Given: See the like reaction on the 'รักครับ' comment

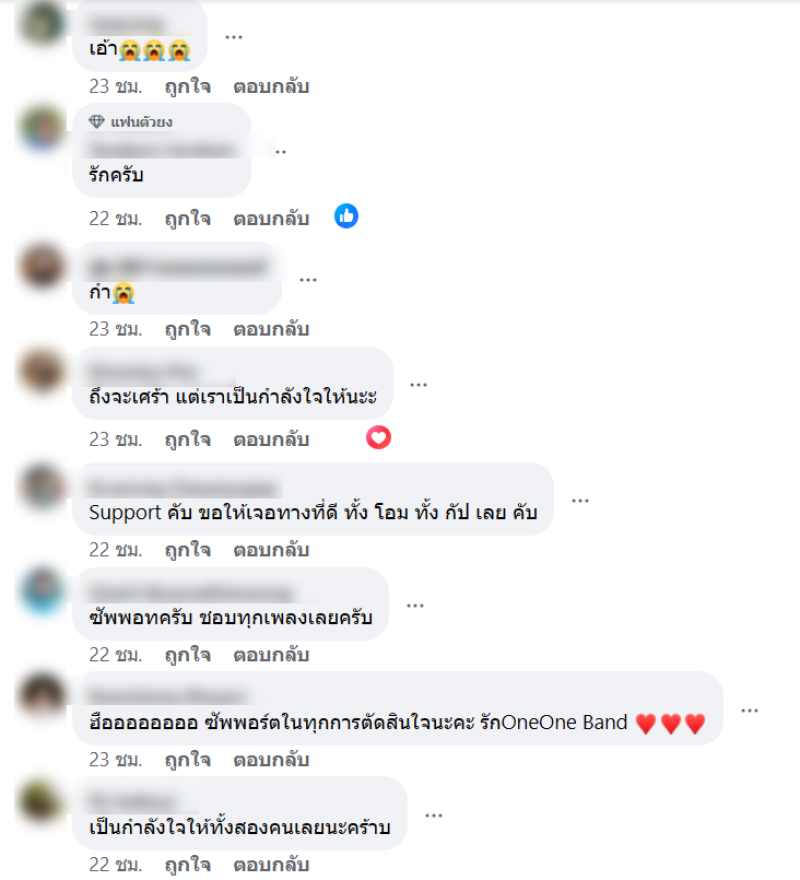Looking at the screenshot, I should [x=346, y=216].
